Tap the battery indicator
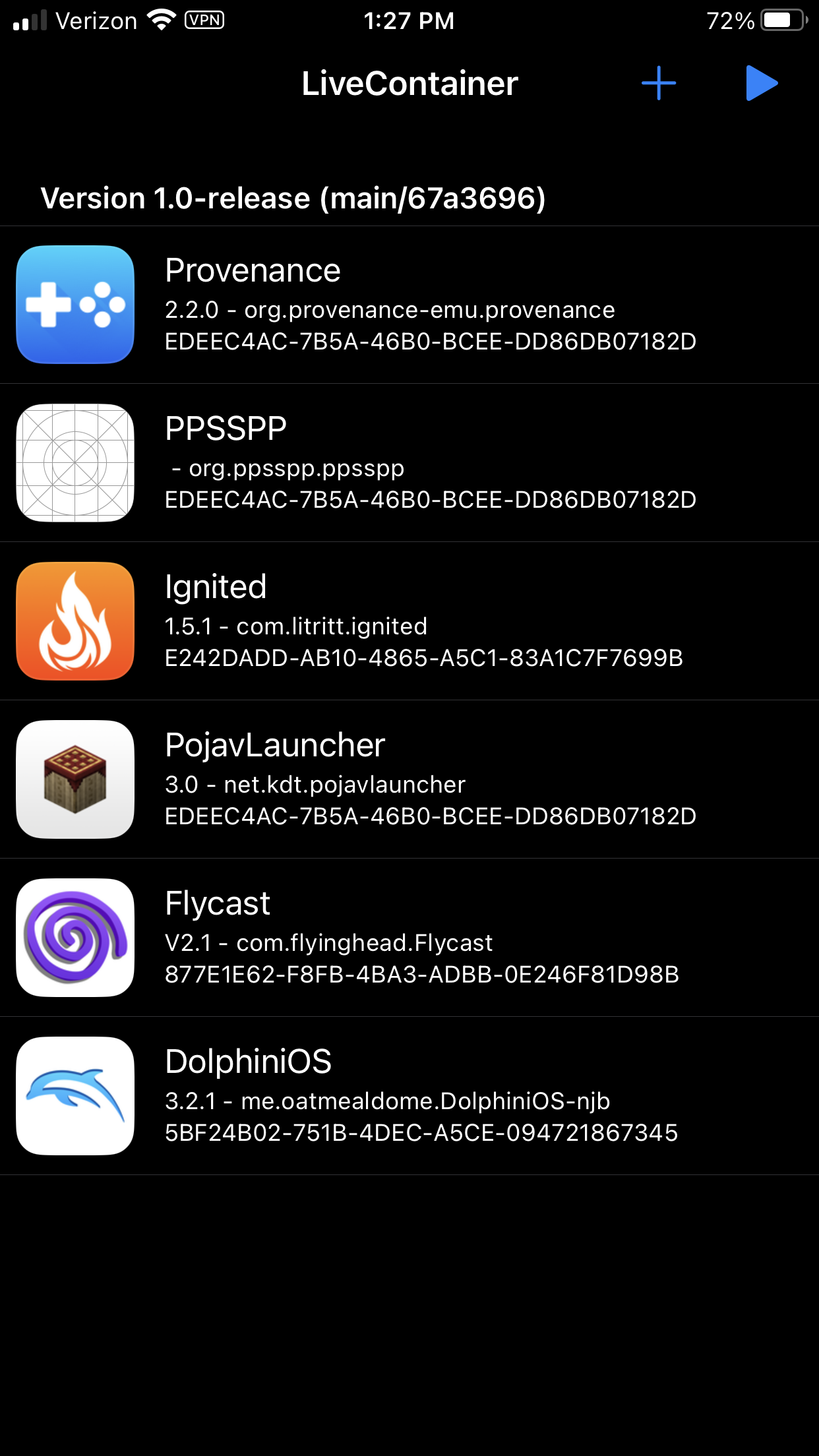The height and width of the screenshot is (1456, 819). pos(782,20)
